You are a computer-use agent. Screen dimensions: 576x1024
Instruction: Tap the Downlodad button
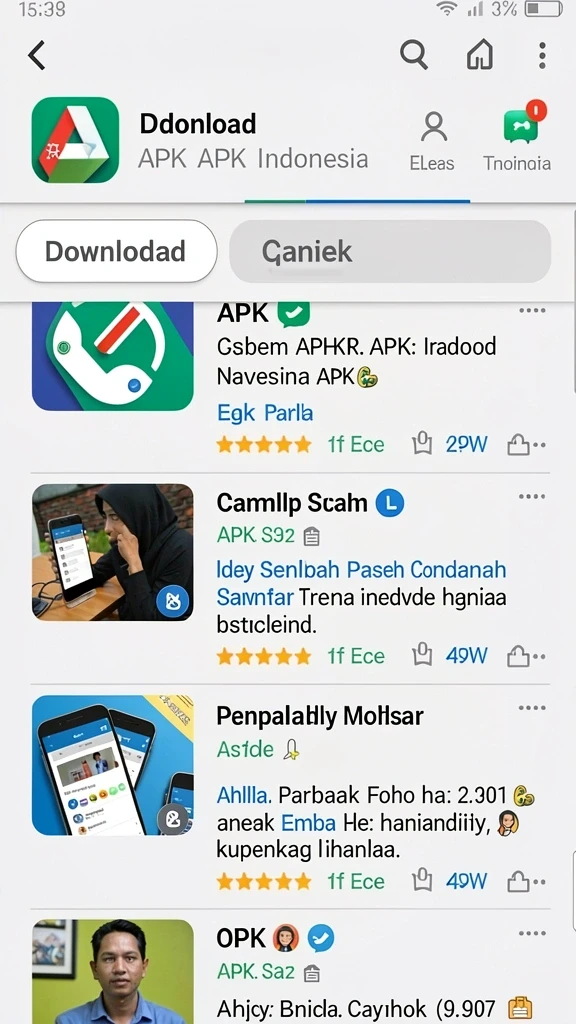coord(116,251)
